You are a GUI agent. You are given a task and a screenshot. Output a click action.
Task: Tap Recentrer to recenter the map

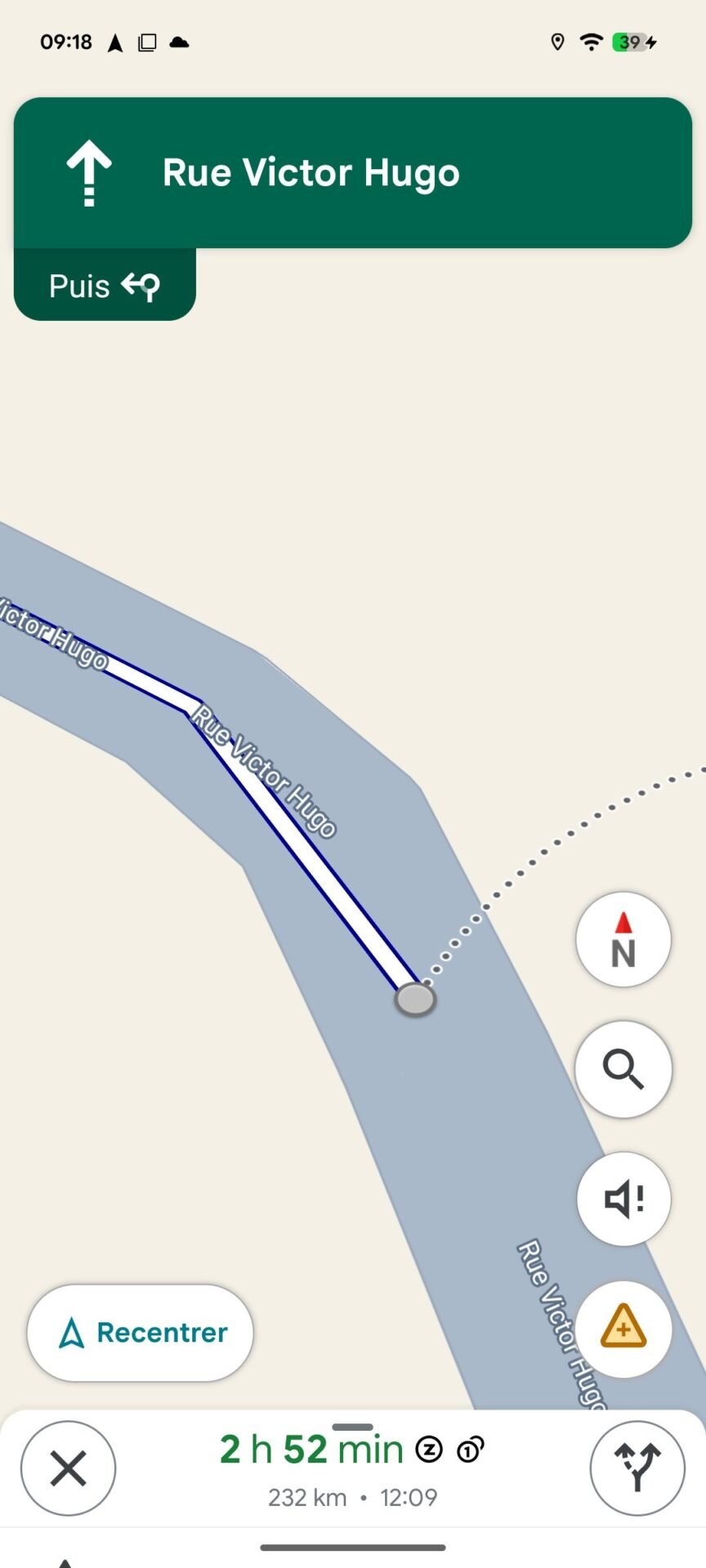[x=141, y=1333]
